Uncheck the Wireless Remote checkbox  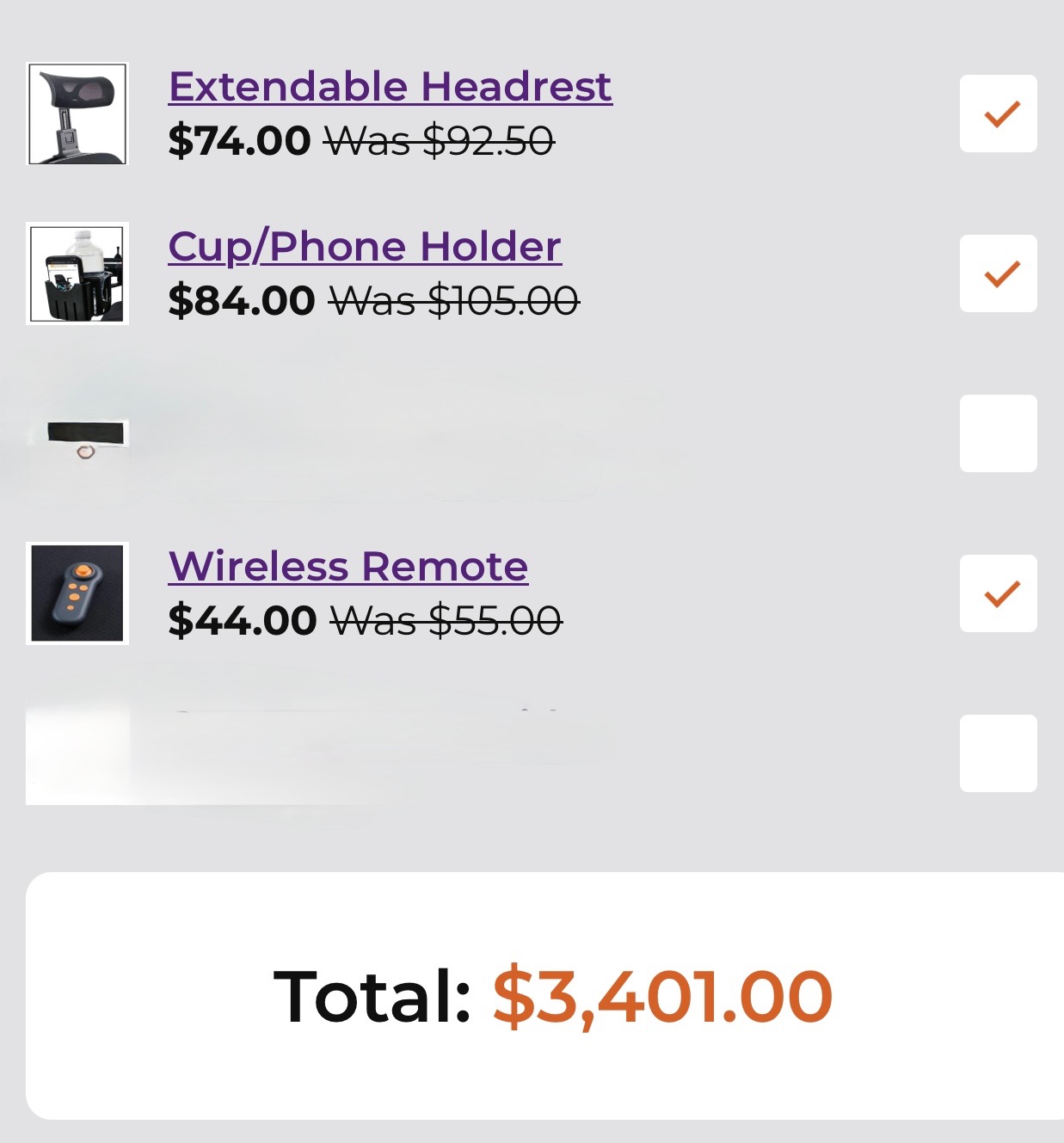click(998, 593)
